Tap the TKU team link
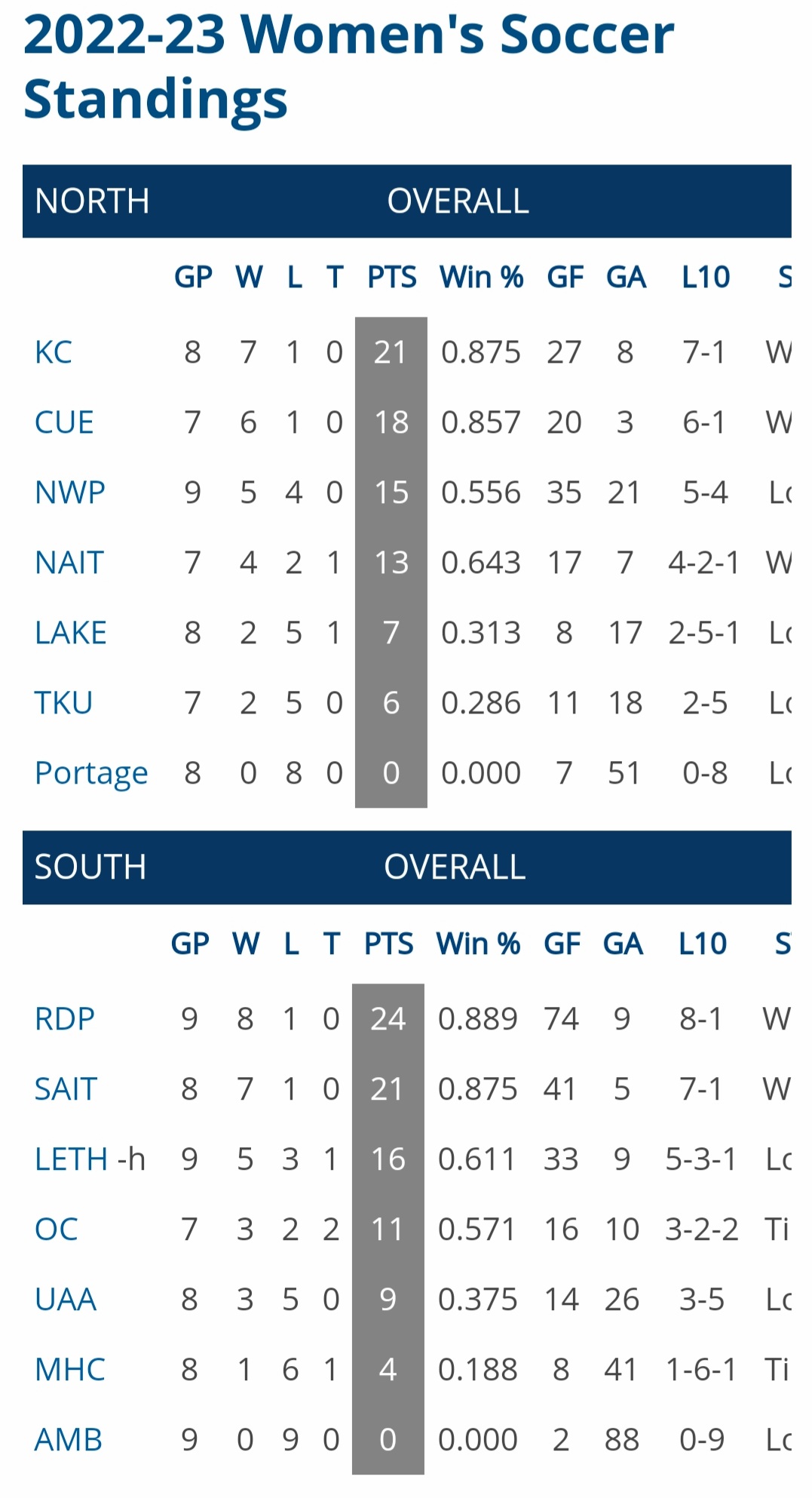 coord(63,703)
